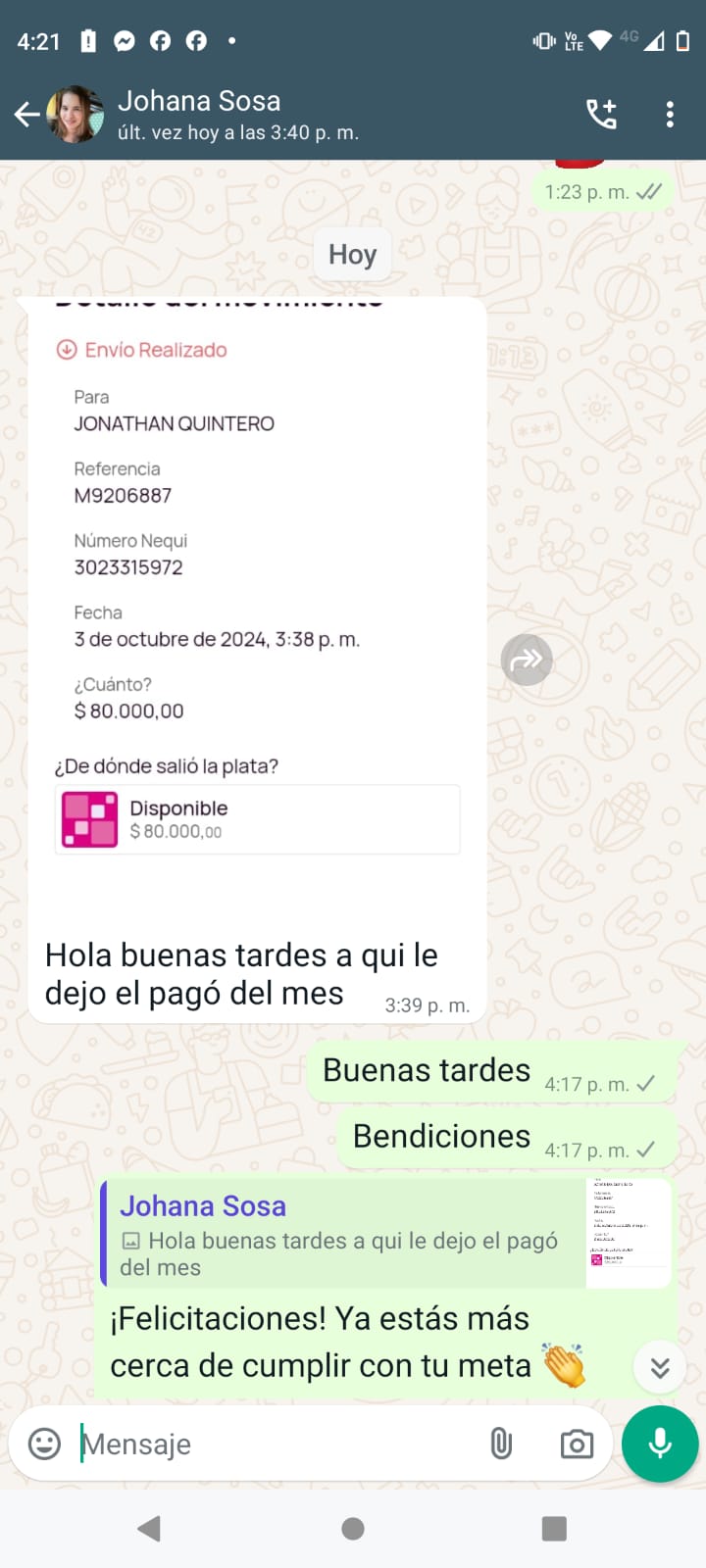Tap the system home button
The image size is (706, 1568).
(x=353, y=1529)
